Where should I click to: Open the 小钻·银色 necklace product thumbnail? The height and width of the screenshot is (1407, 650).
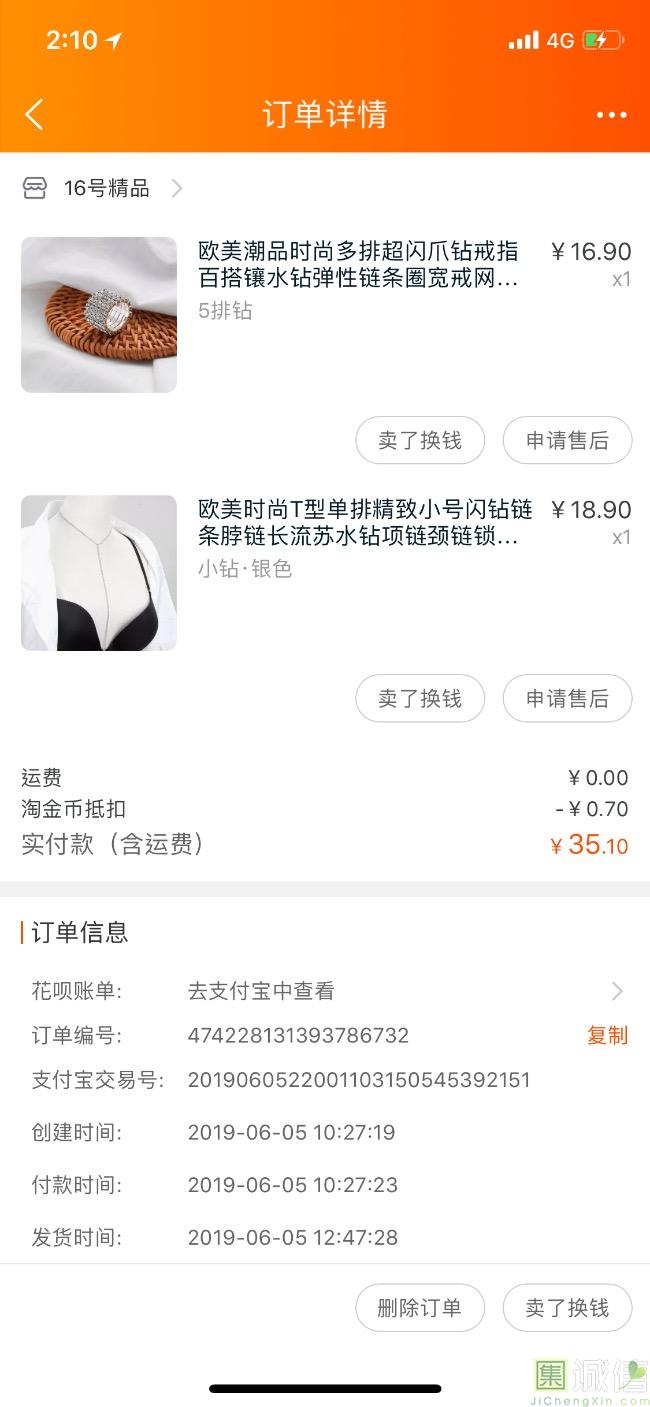point(99,573)
